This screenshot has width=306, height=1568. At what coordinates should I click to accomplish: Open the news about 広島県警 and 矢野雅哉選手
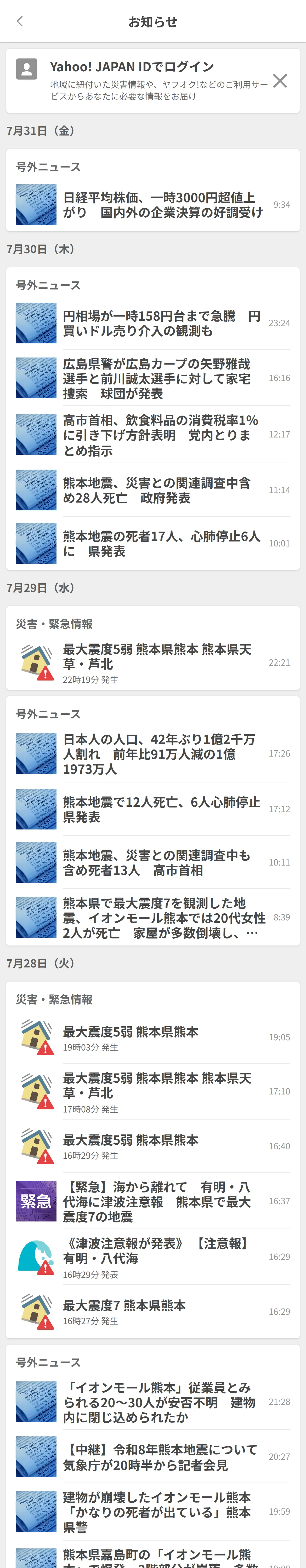point(152,378)
